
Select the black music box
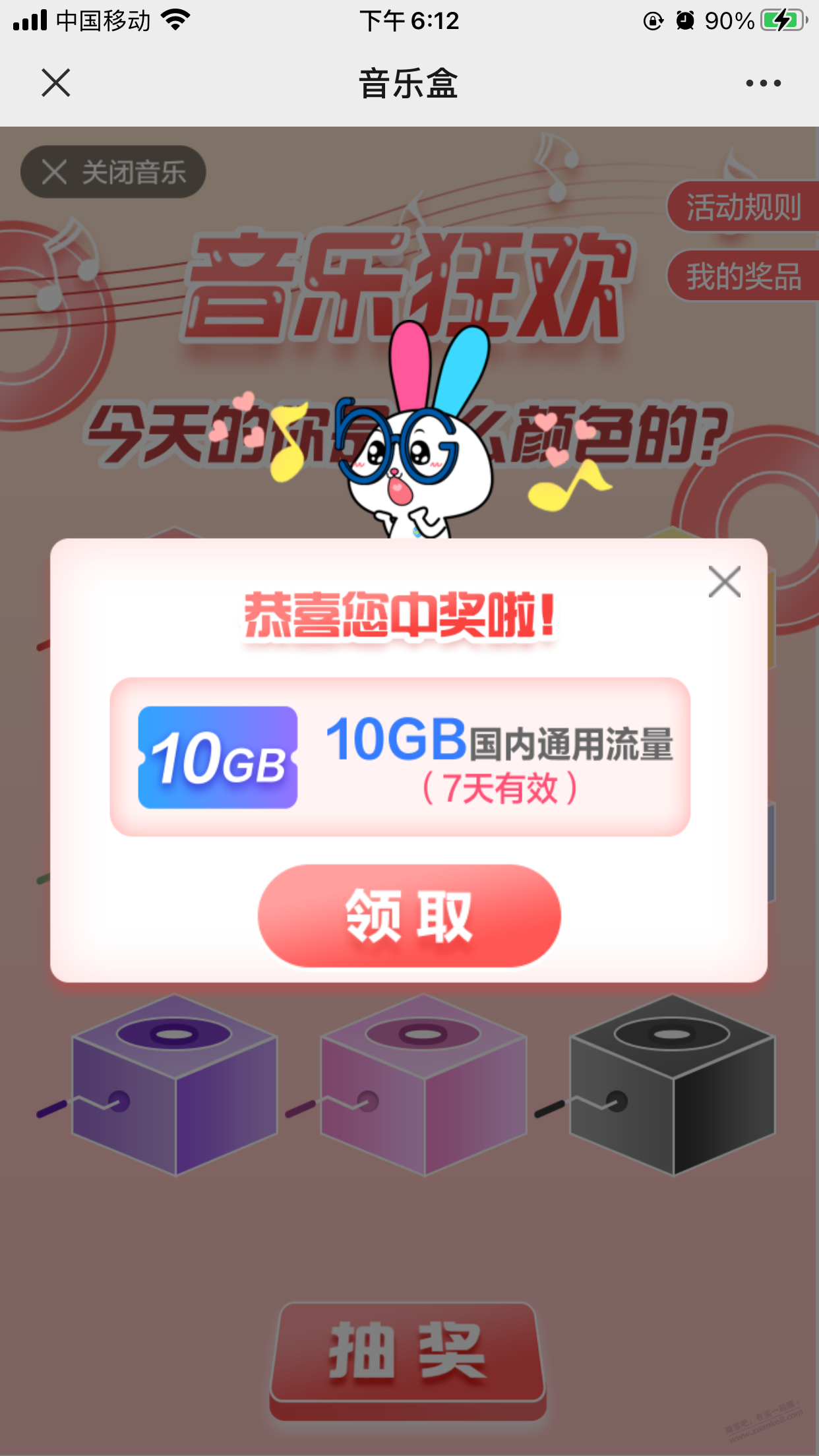pyautogui.click(x=672, y=1085)
